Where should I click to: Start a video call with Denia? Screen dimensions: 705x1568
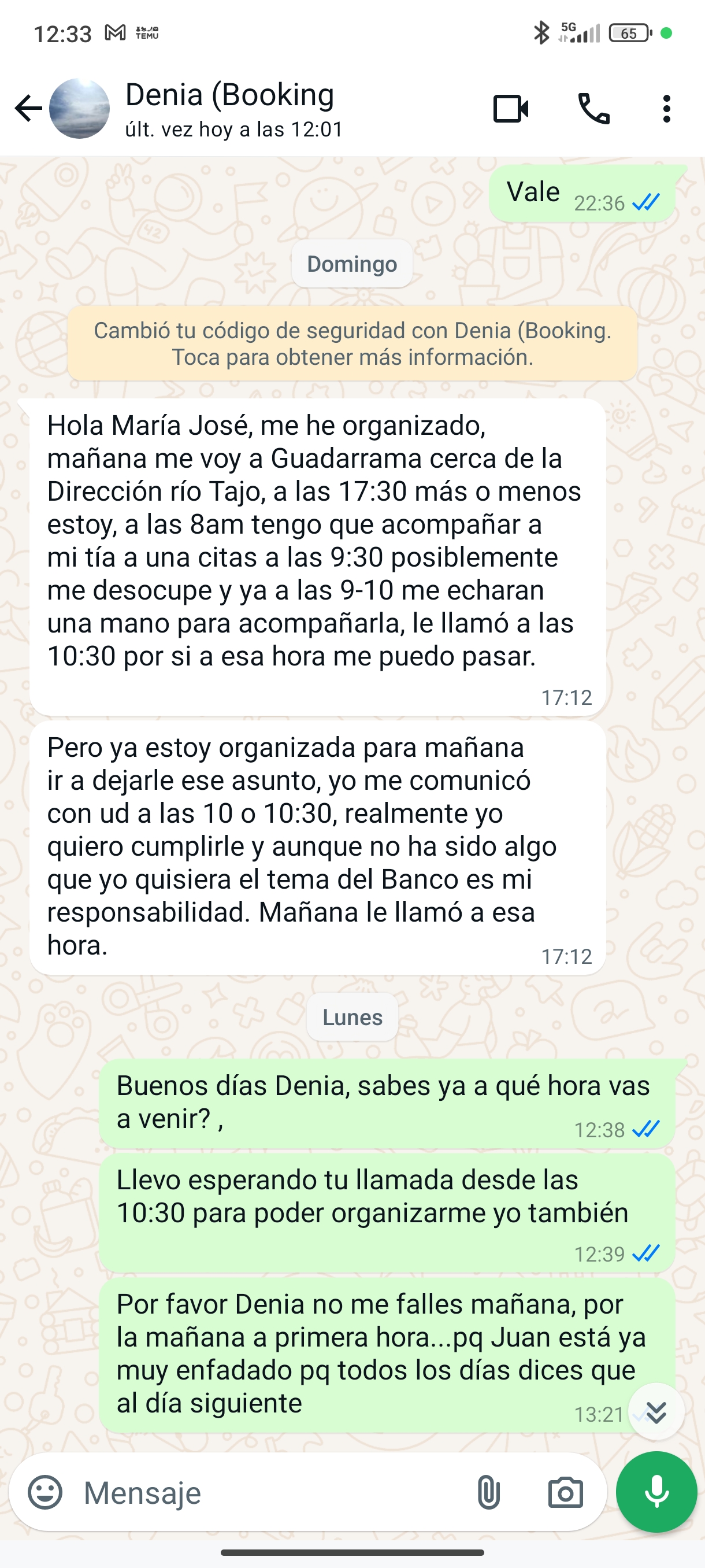coord(510,109)
